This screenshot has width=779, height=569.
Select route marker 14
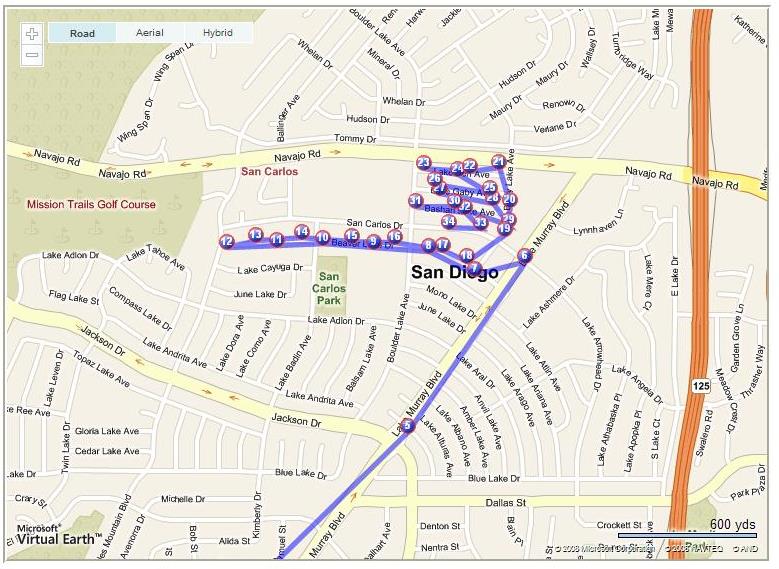[x=301, y=232]
